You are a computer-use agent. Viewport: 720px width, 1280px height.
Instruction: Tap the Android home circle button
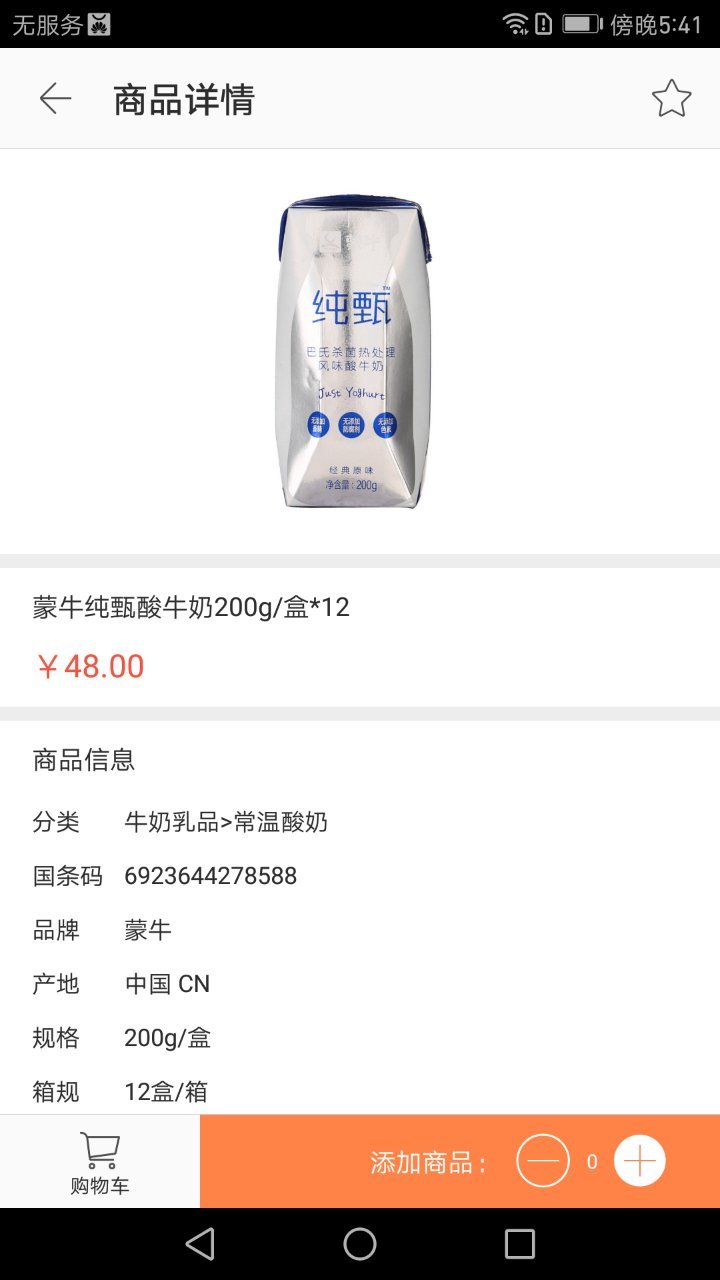tap(360, 1243)
